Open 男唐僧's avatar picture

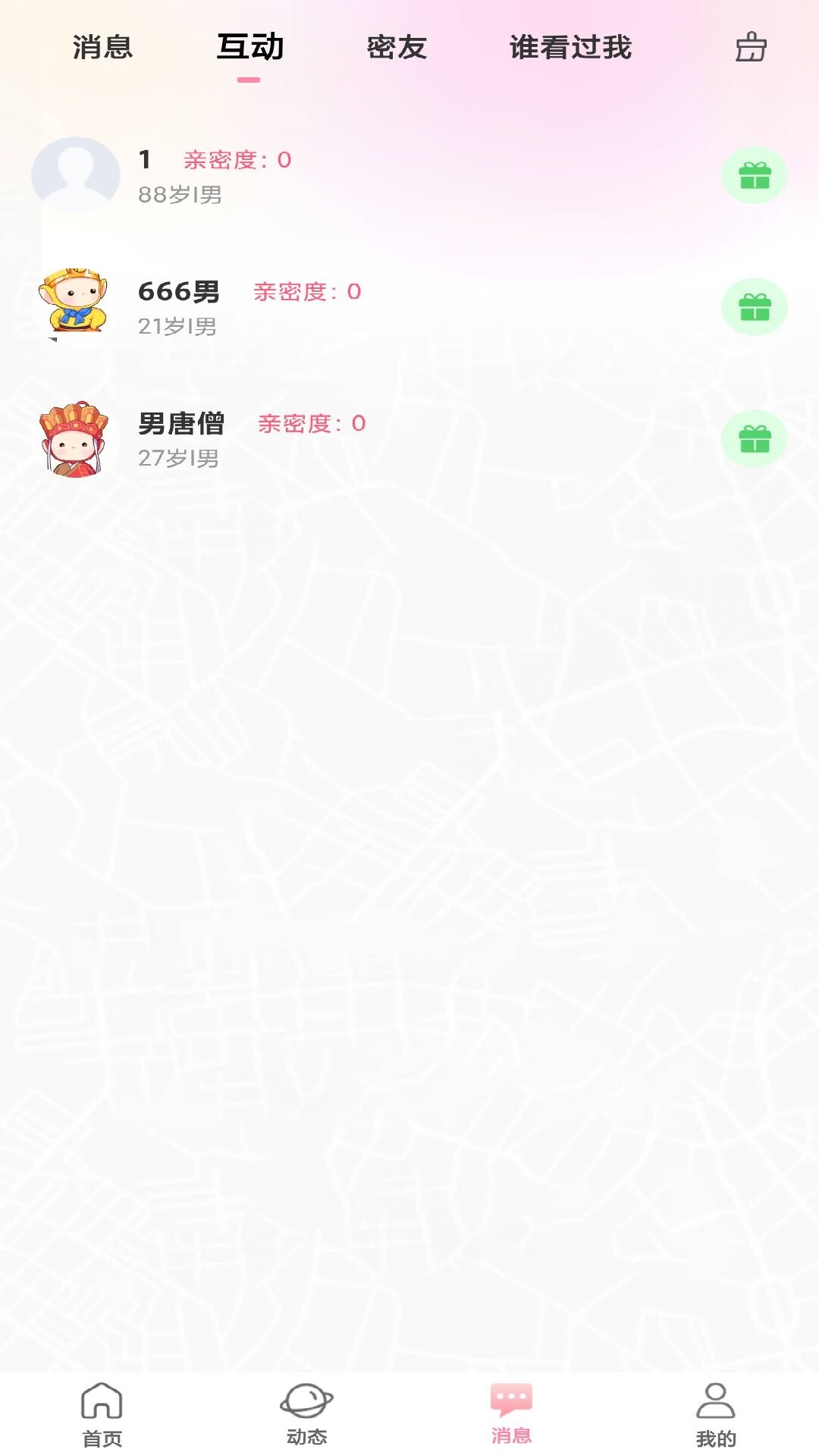pyautogui.click(x=75, y=438)
